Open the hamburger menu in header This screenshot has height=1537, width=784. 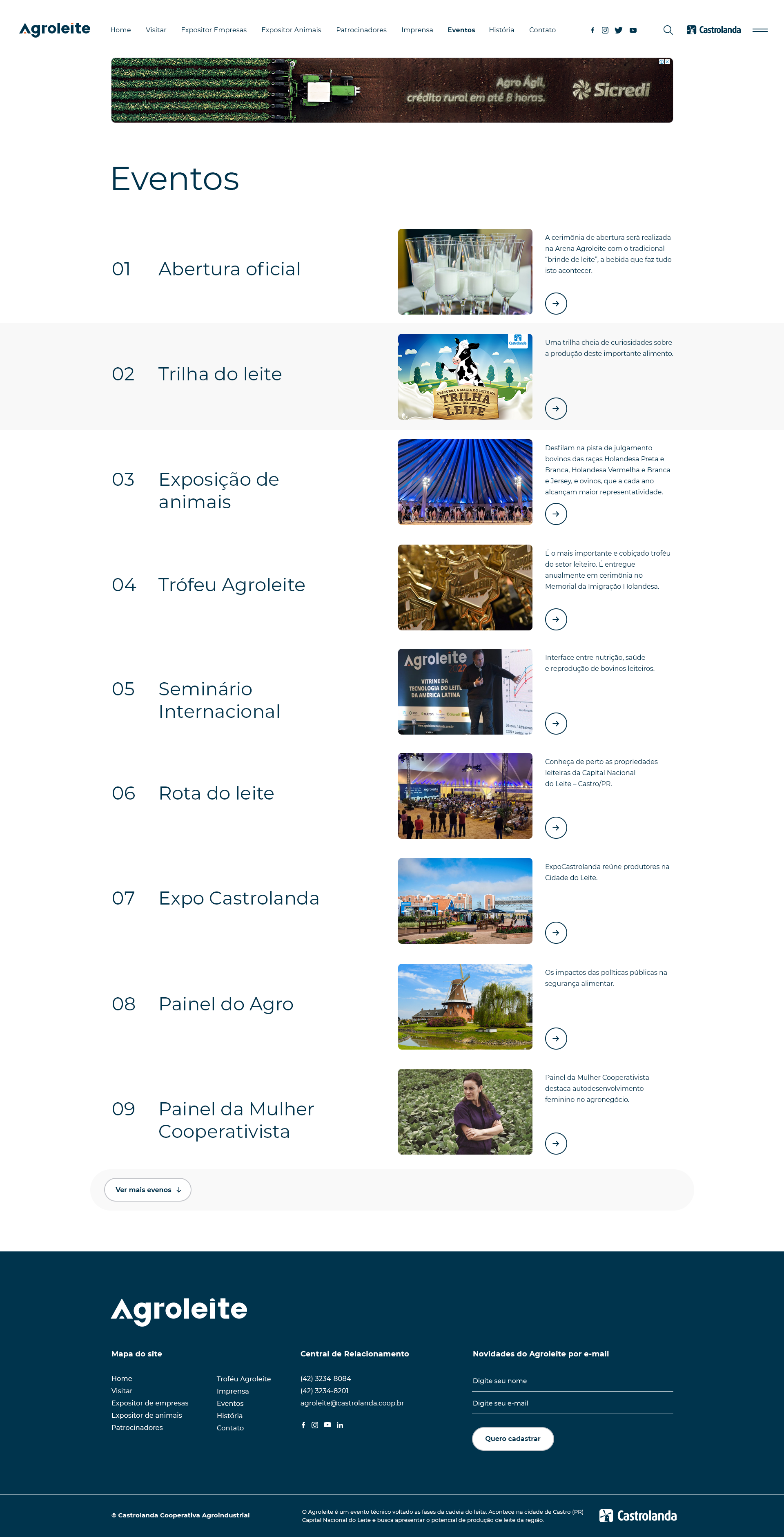tap(759, 30)
